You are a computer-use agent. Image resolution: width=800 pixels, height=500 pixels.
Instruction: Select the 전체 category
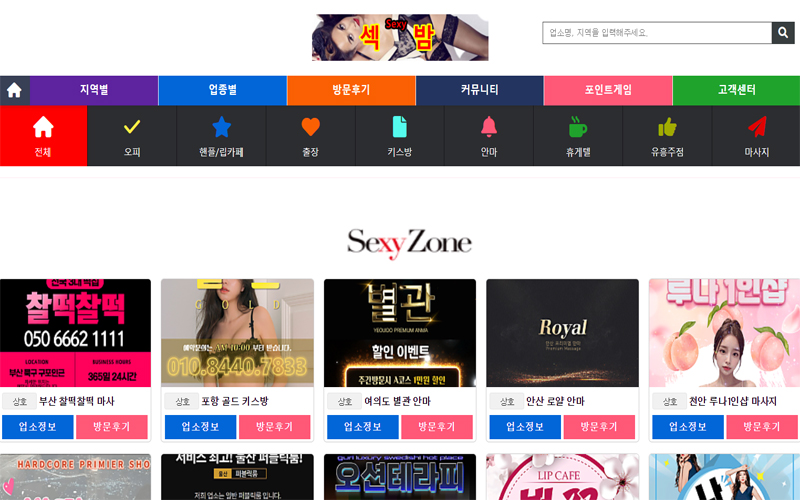pyautogui.click(x=43, y=136)
